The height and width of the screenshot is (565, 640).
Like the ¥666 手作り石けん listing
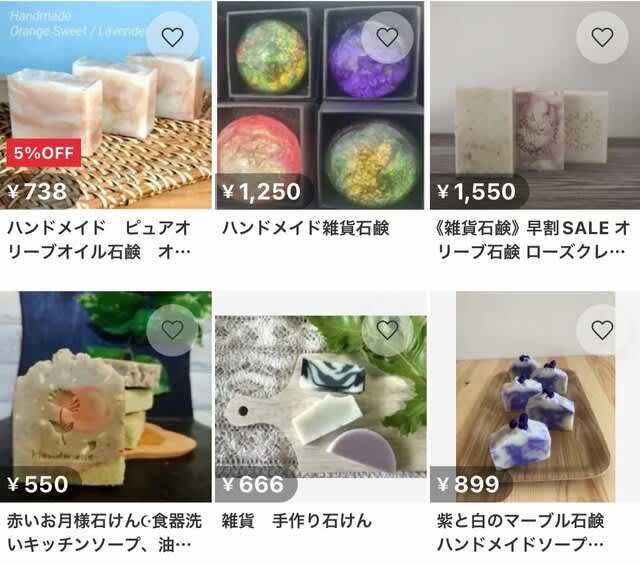387,330
